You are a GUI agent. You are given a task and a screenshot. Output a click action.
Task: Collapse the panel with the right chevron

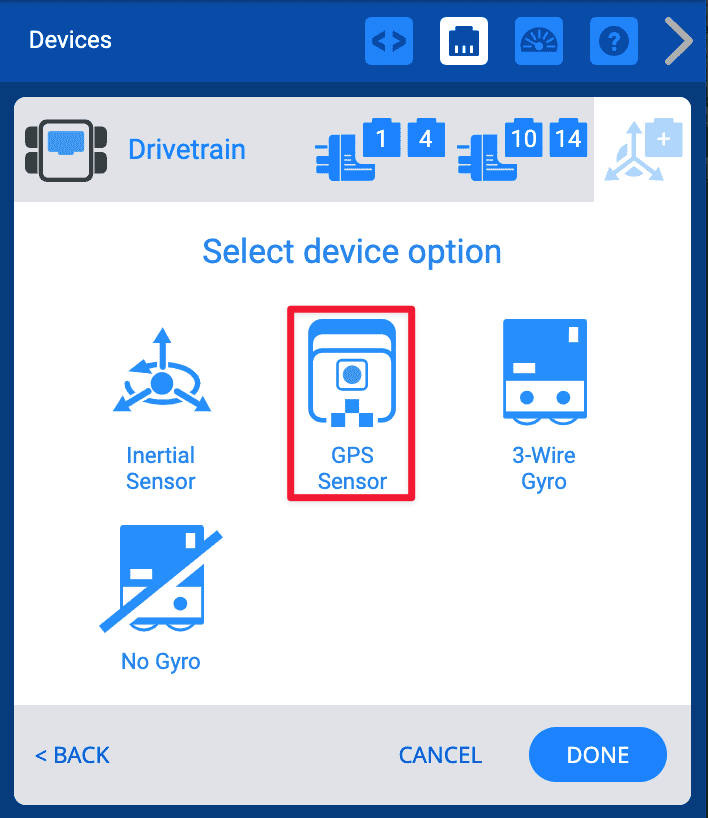click(679, 41)
